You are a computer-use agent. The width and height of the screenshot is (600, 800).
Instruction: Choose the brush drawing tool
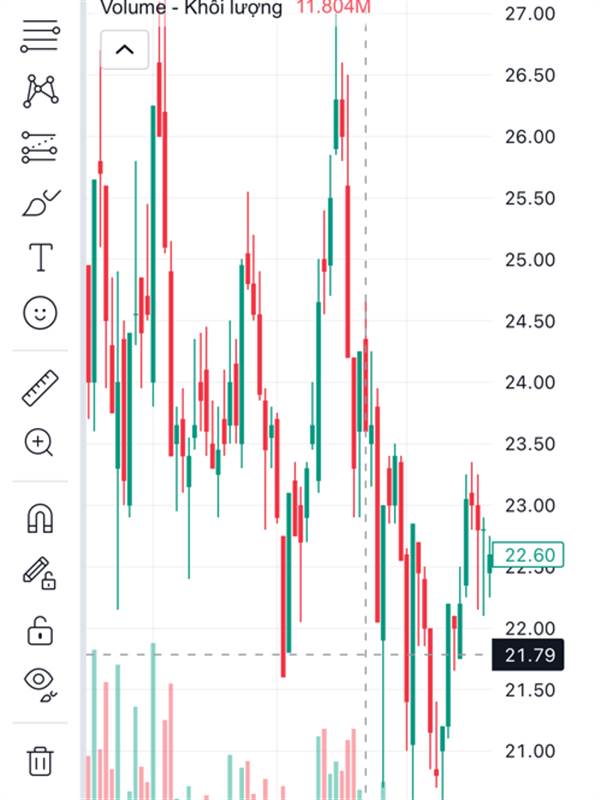click(x=40, y=204)
